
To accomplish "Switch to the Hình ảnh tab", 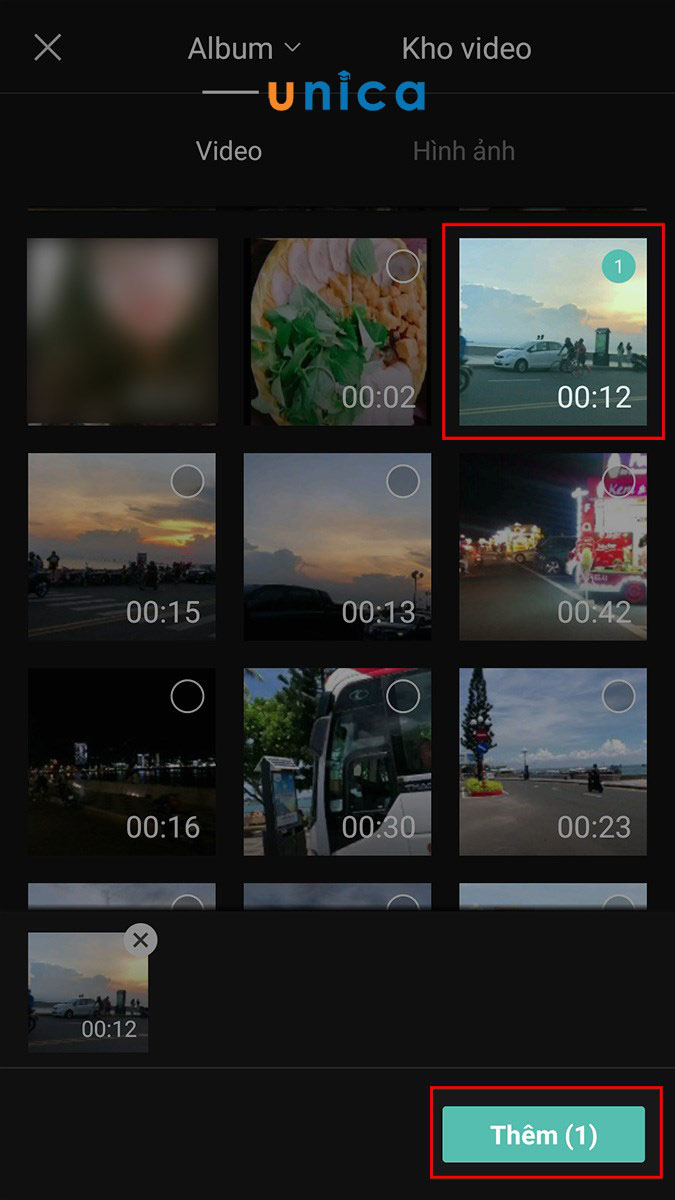I will click(463, 151).
